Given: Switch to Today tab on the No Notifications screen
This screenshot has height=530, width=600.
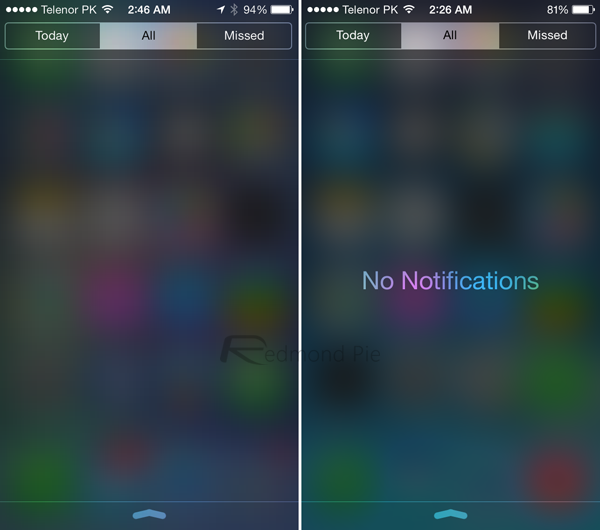Looking at the screenshot, I should click(x=353, y=35).
